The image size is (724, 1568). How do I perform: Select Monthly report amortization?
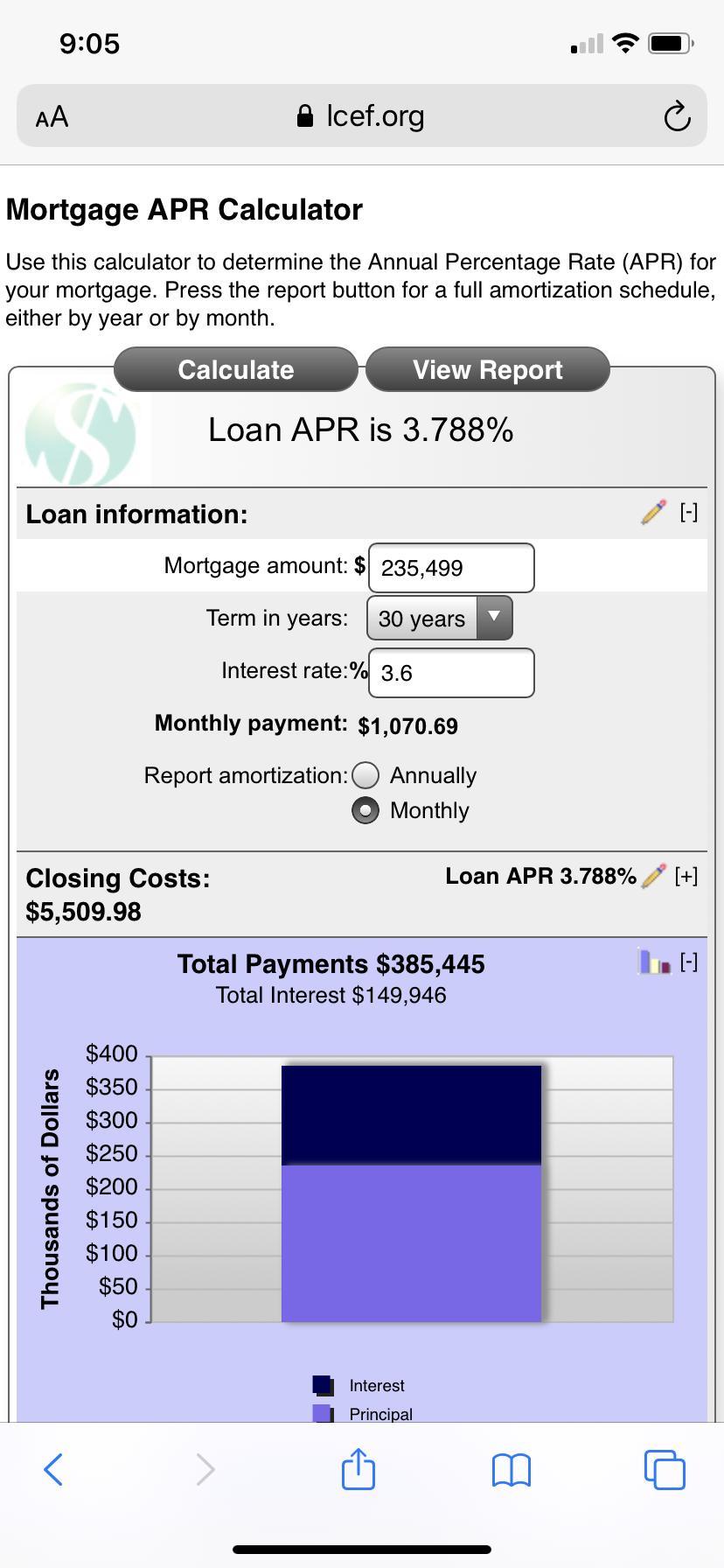(x=365, y=810)
